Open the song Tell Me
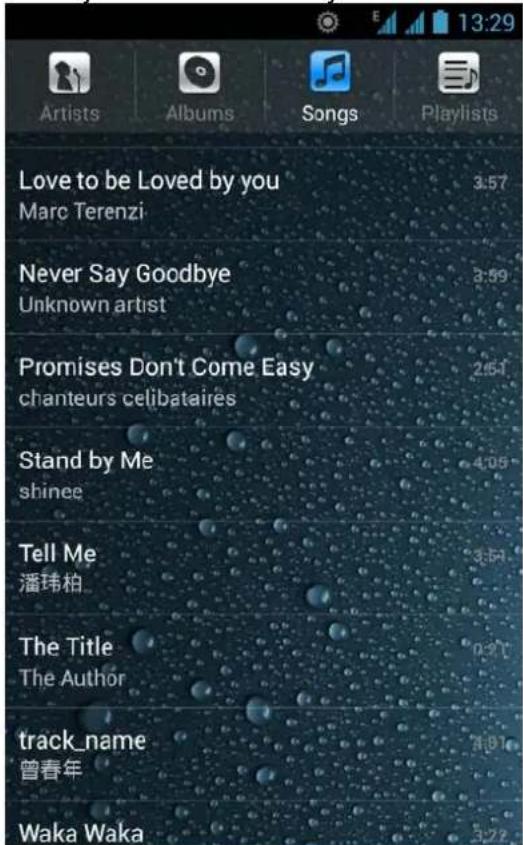The height and width of the screenshot is (845, 523). 263,568
